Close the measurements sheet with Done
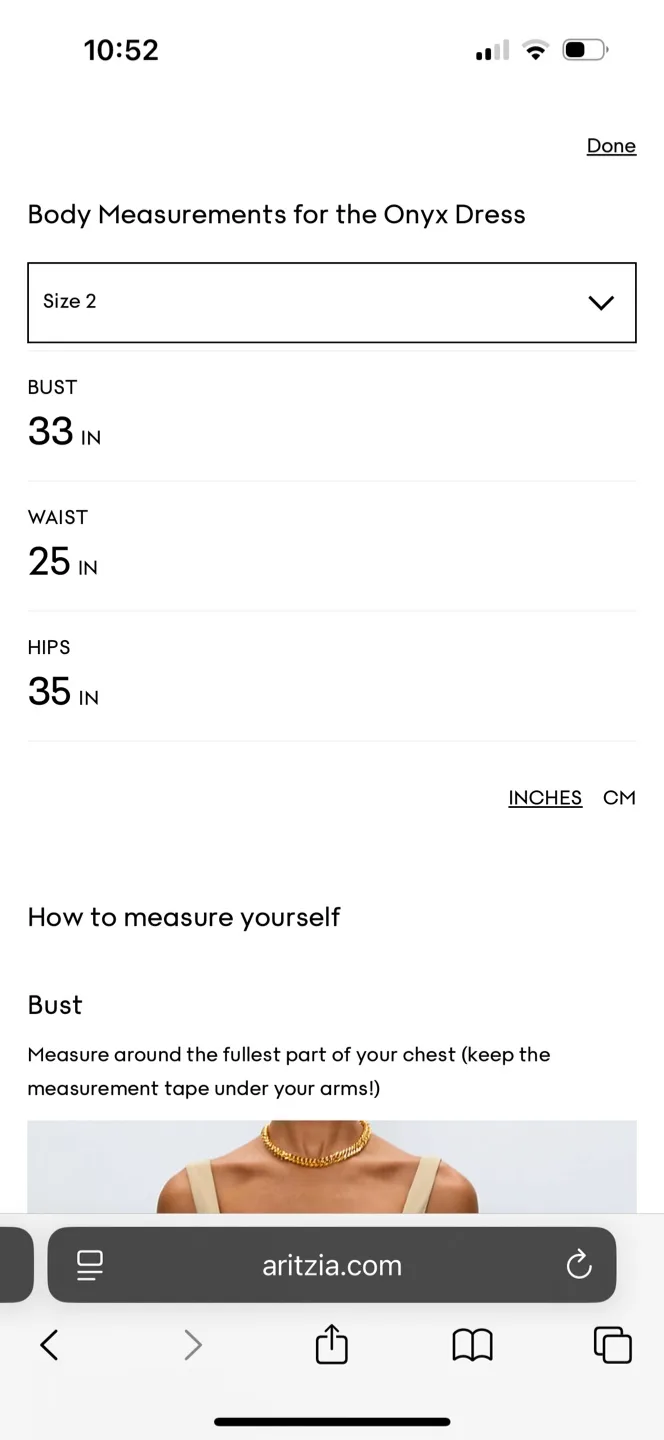The image size is (664, 1440). click(611, 146)
